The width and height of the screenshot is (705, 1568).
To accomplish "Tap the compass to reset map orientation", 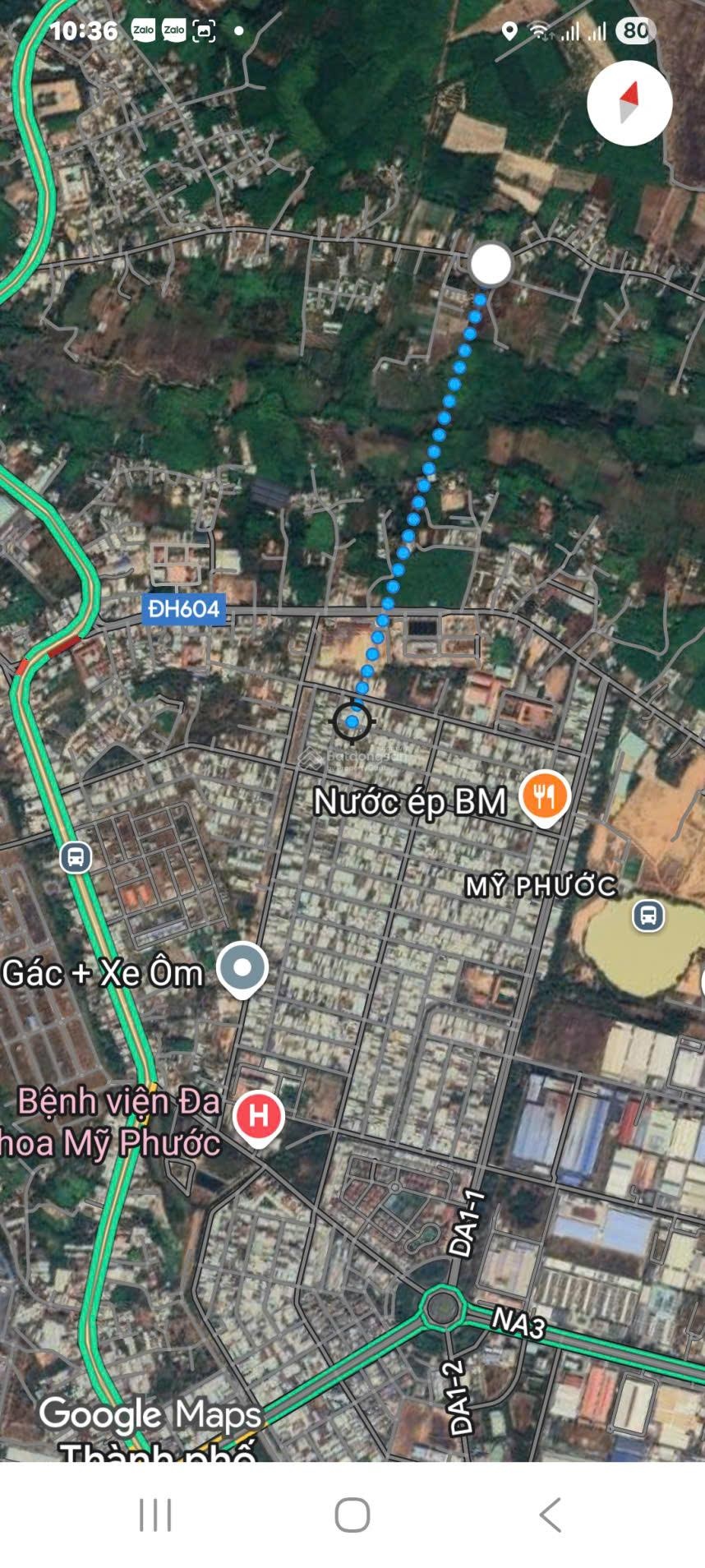I will pos(629,103).
